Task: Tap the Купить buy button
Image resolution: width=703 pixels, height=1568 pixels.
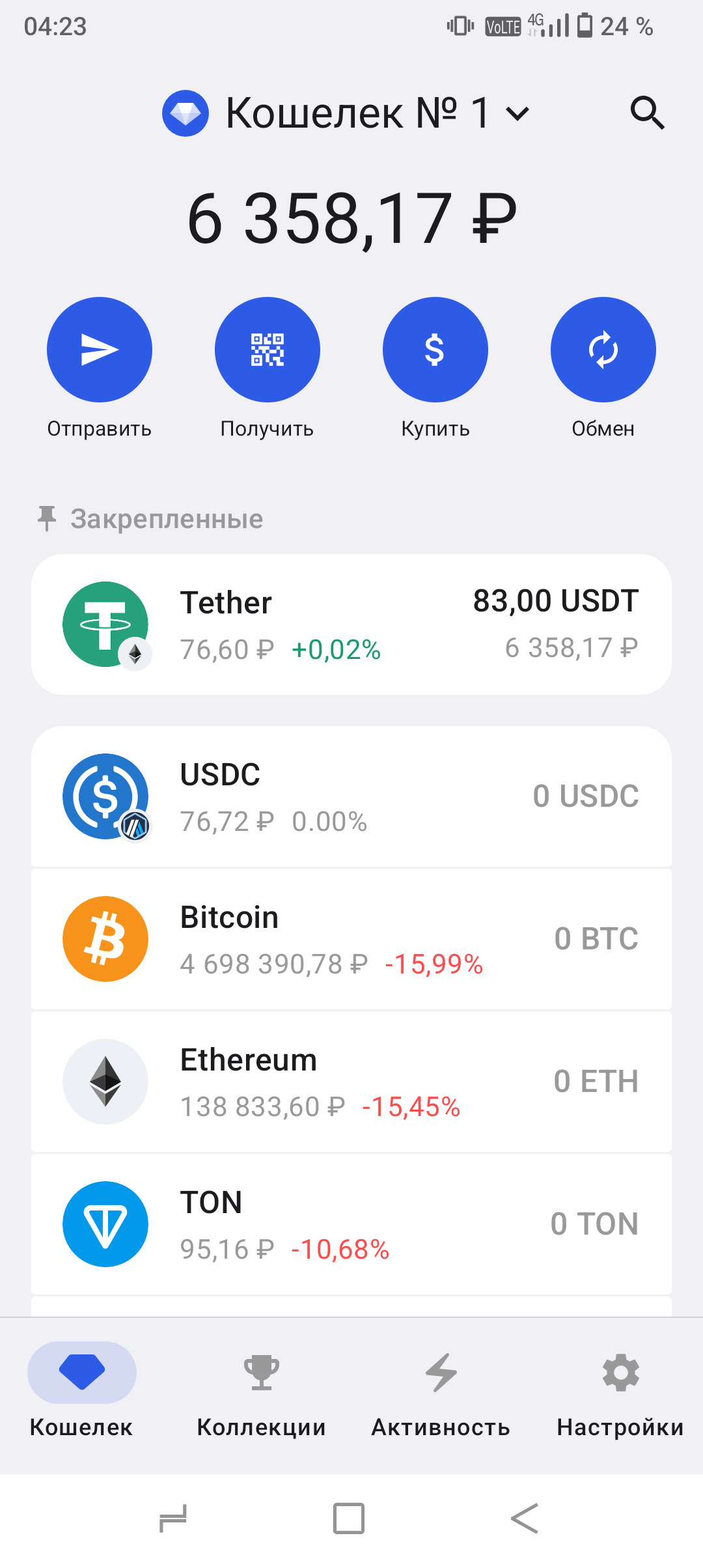Action: pos(435,350)
